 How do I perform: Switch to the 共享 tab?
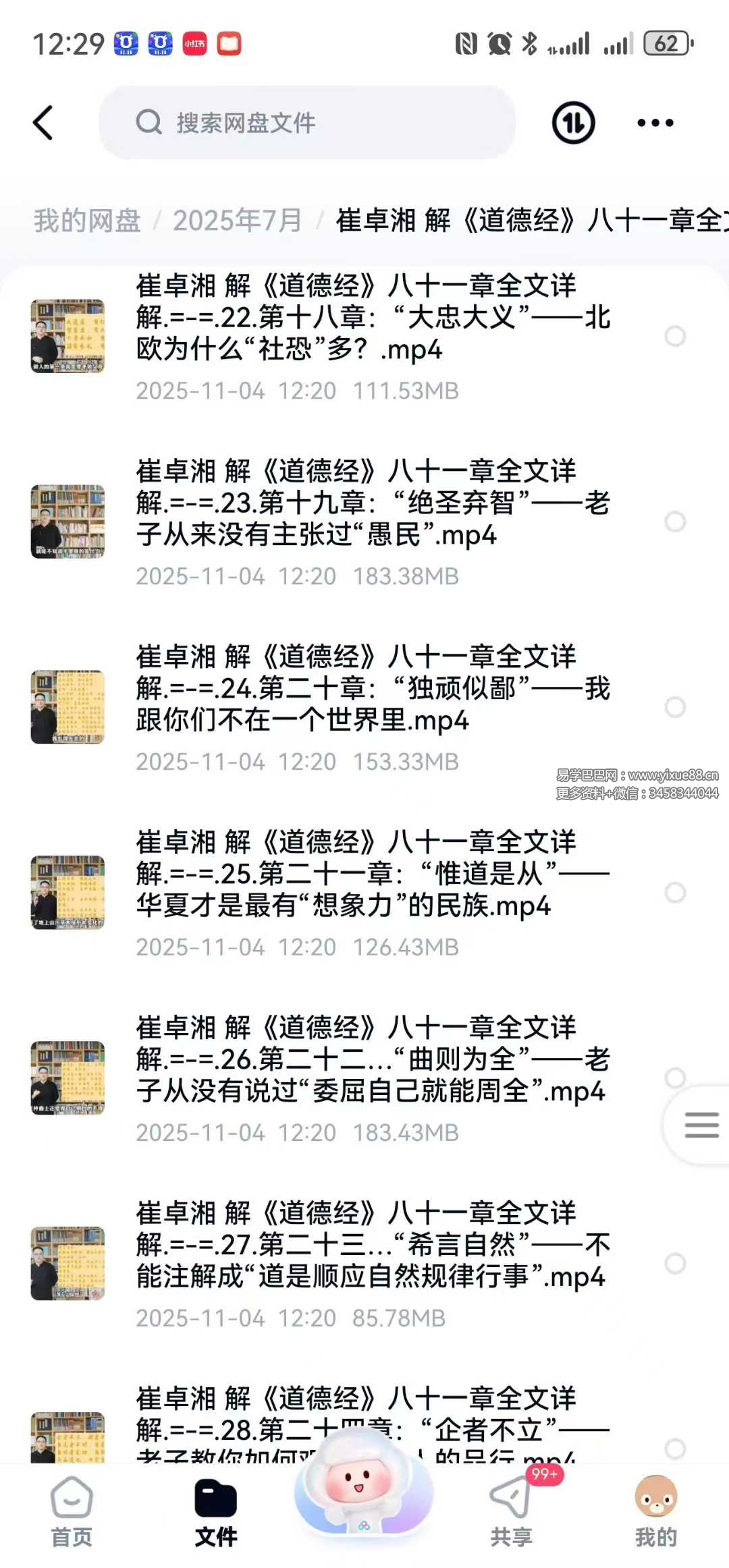tap(511, 1511)
